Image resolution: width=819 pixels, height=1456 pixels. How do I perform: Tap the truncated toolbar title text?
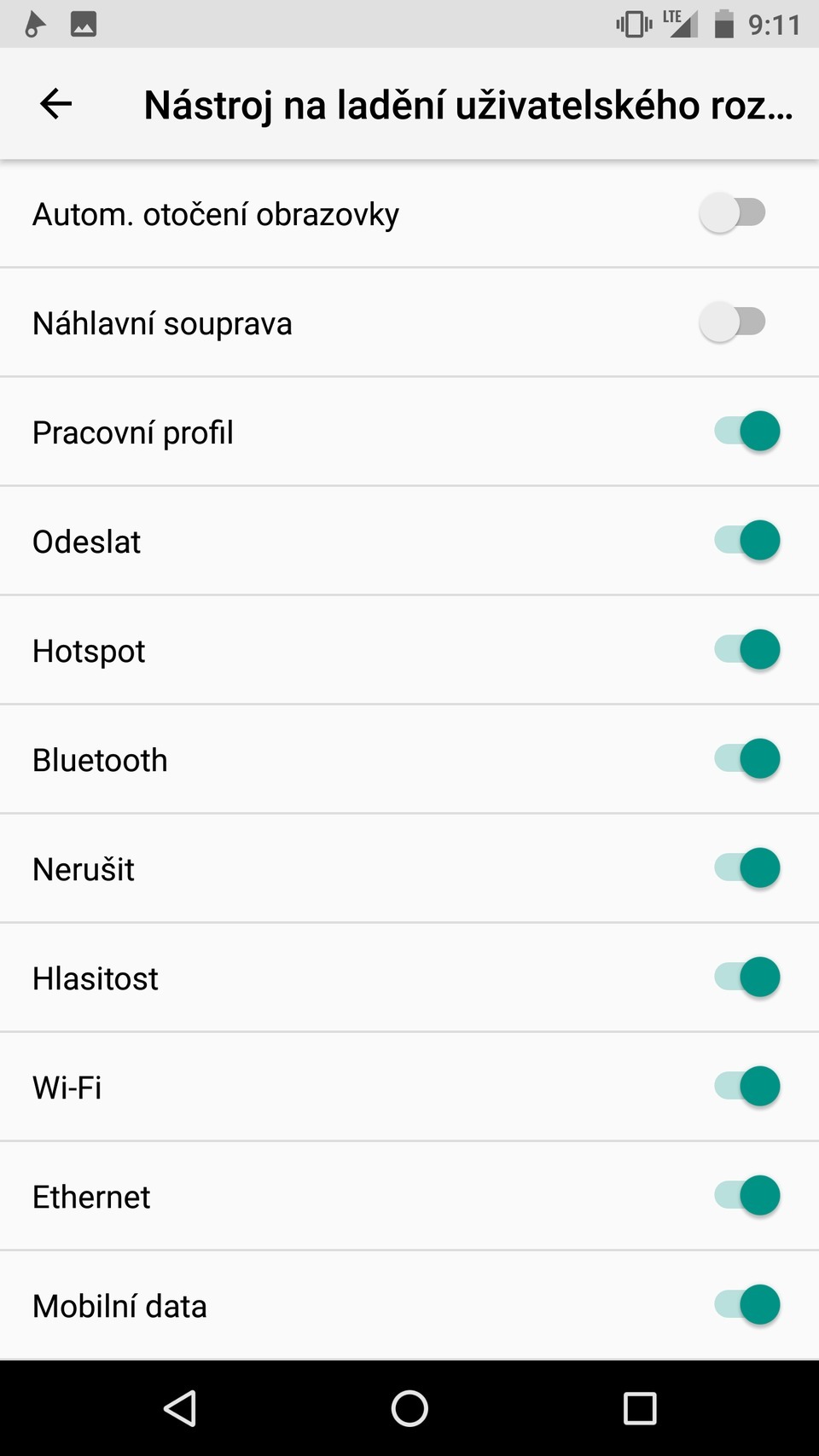coord(468,104)
